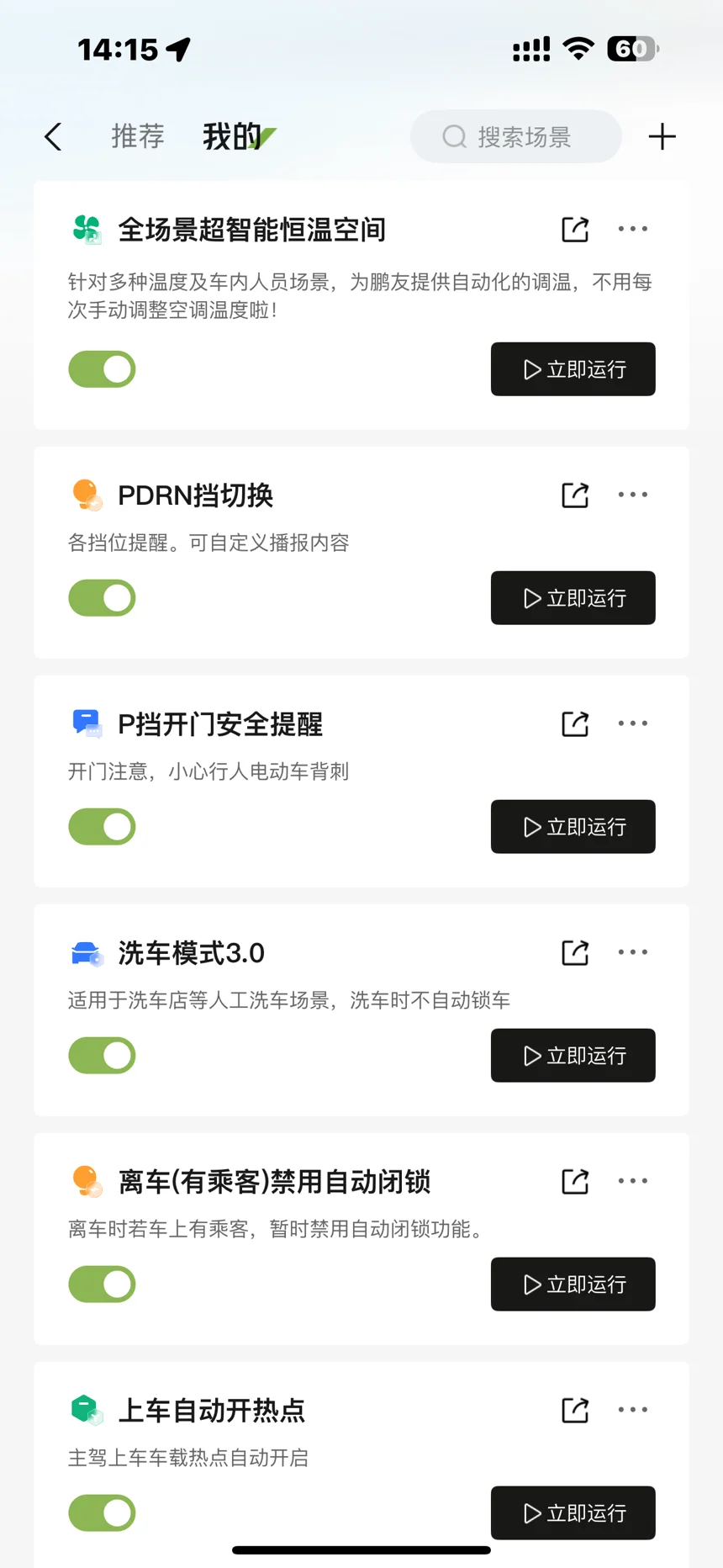This screenshot has height=1568, width=723.
Task: Open more options for P挡开门安全提醒
Action: click(633, 723)
